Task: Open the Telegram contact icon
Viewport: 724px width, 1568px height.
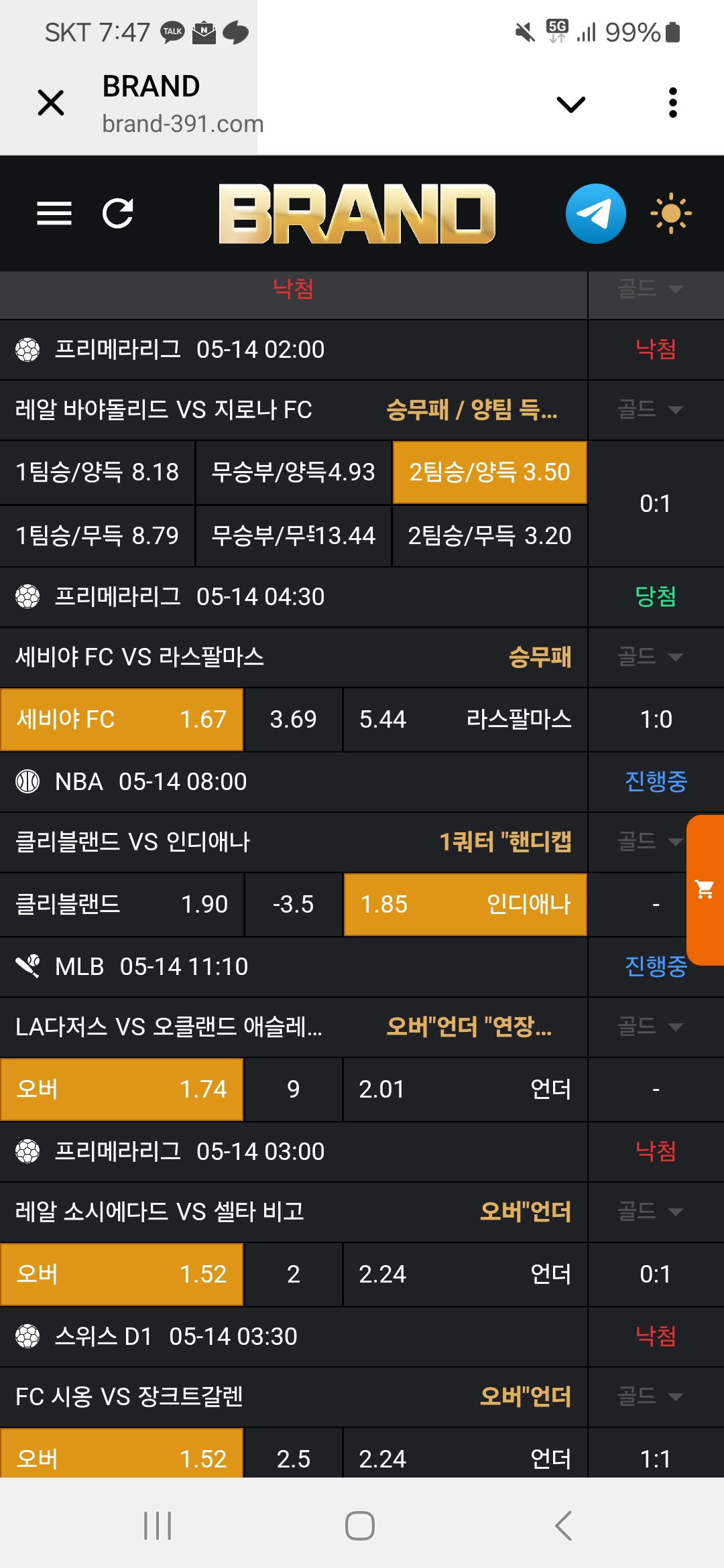Action: (x=596, y=214)
